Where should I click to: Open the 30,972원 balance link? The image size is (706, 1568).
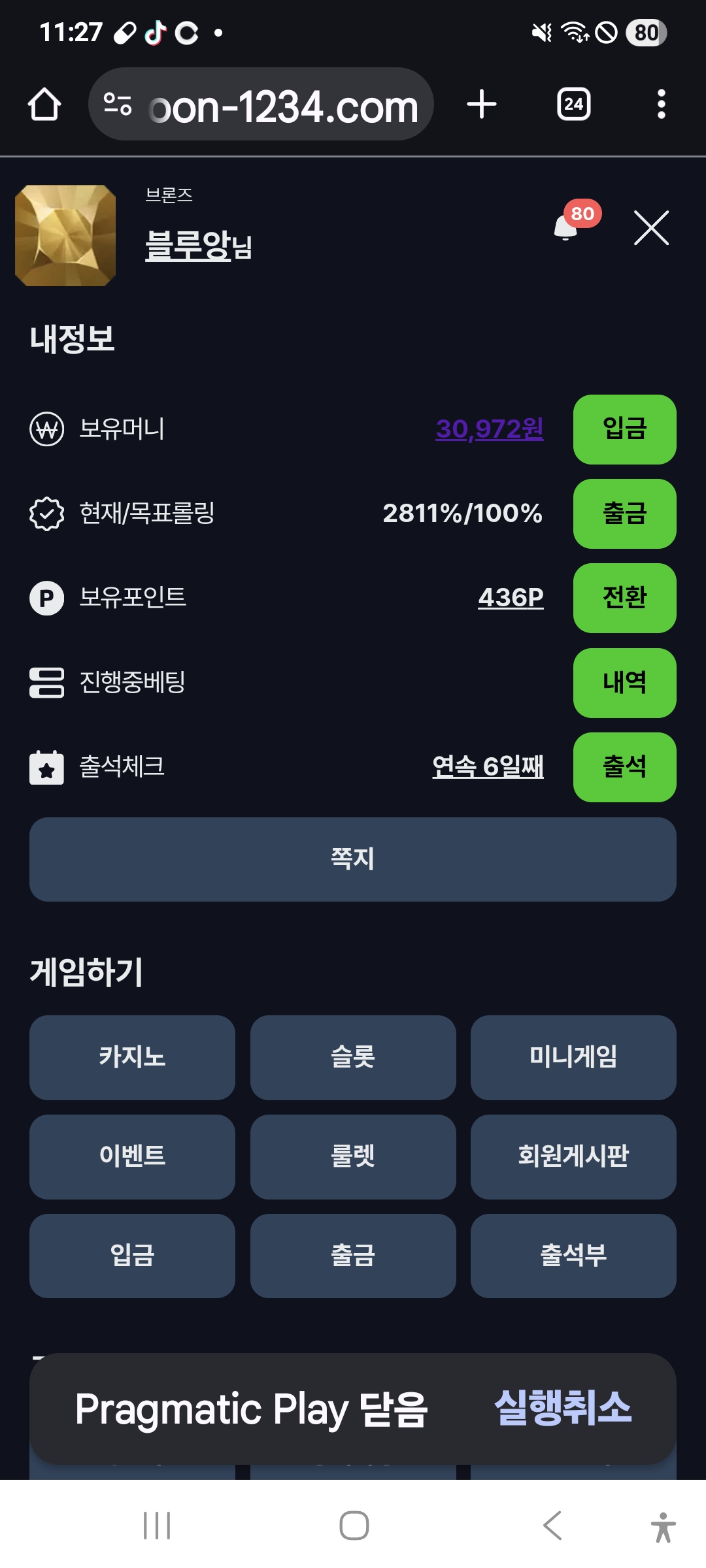[x=490, y=429]
